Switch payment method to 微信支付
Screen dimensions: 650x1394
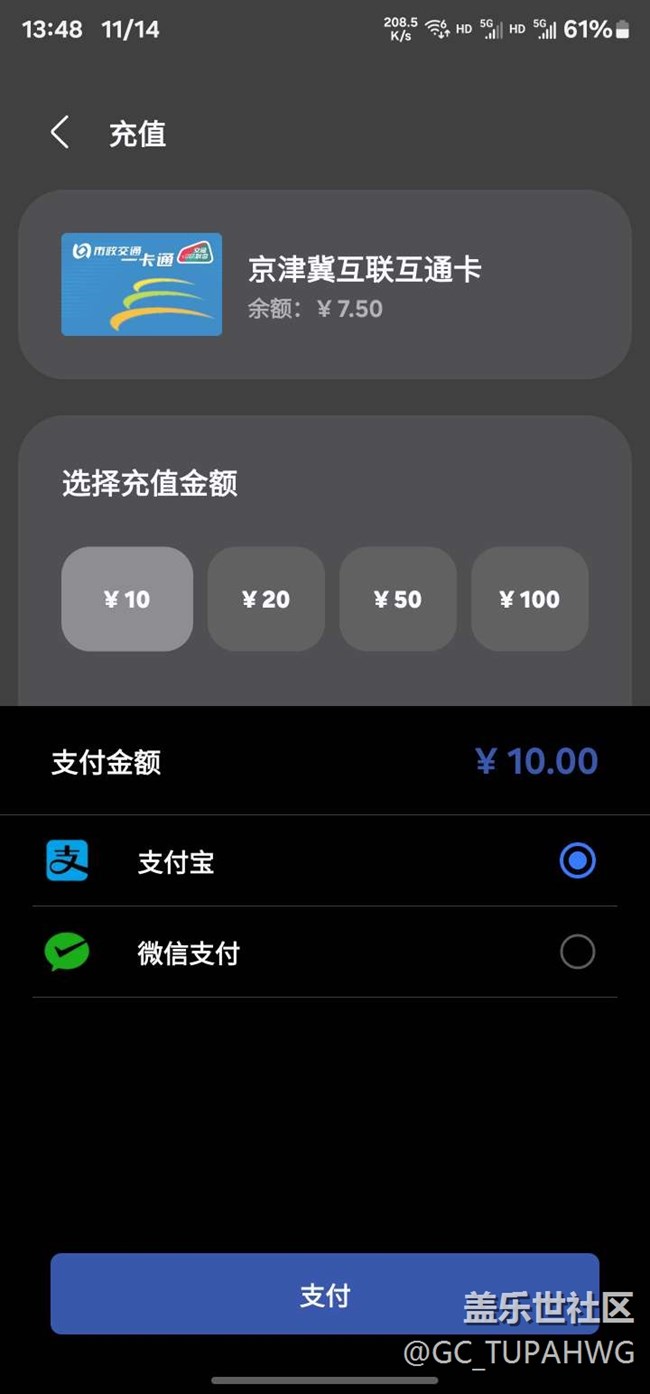(325, 952)
